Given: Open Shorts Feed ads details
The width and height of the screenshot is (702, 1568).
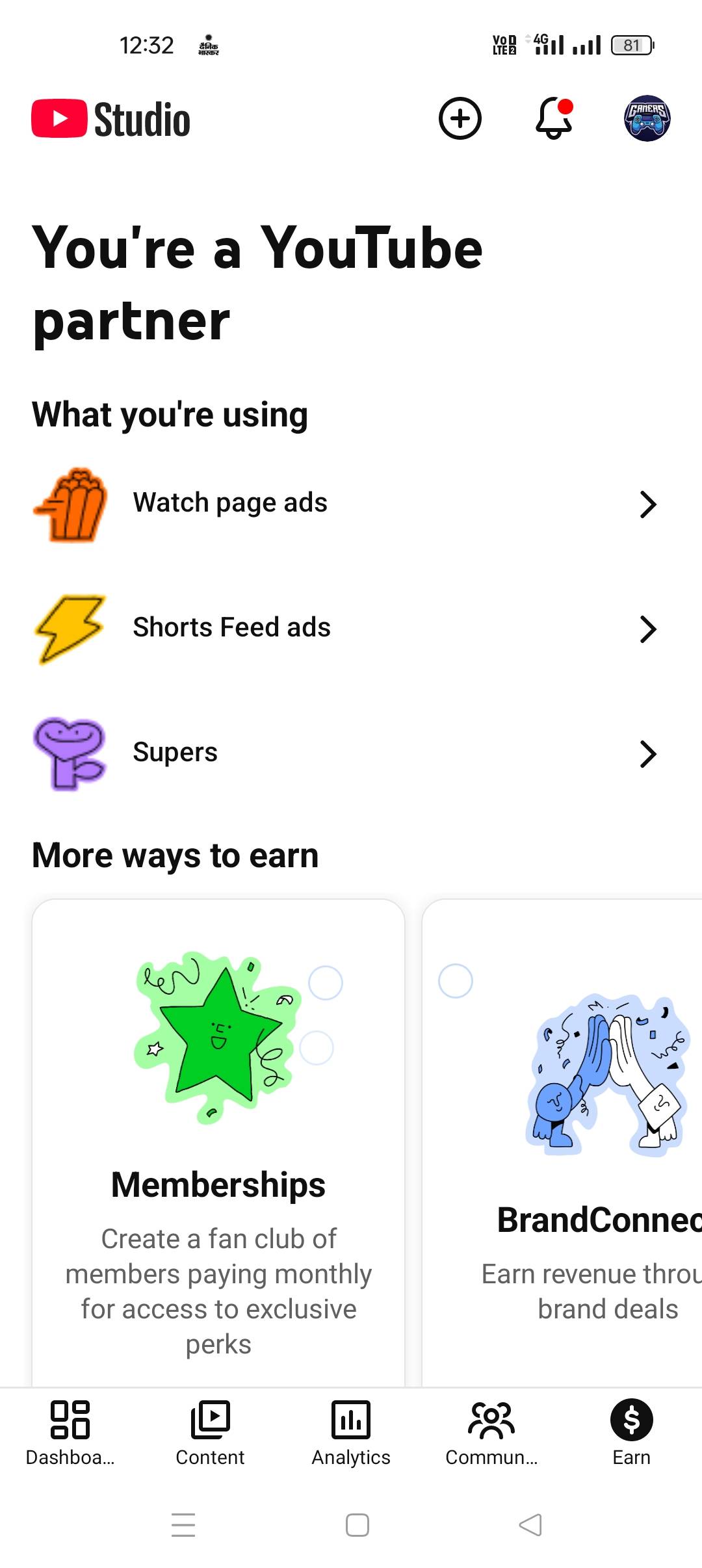Looking at the screenshot, I should tap(344, 628).
